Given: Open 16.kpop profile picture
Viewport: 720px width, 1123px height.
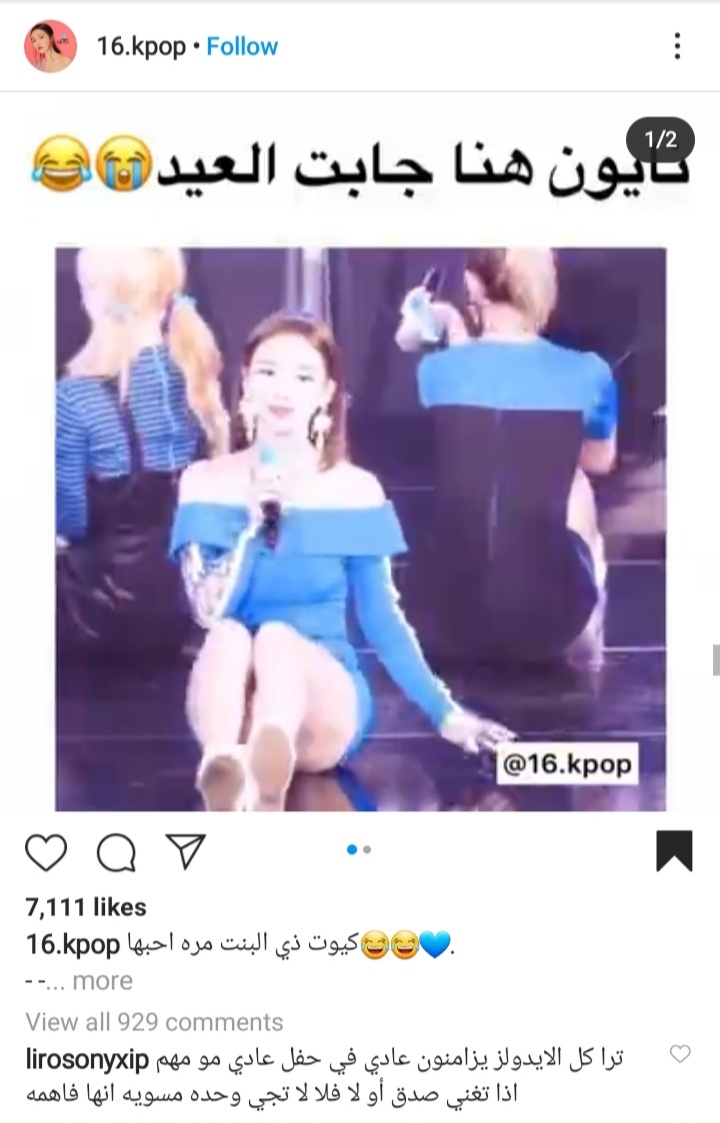Looking at the screenshot, I should pos(50,46).
